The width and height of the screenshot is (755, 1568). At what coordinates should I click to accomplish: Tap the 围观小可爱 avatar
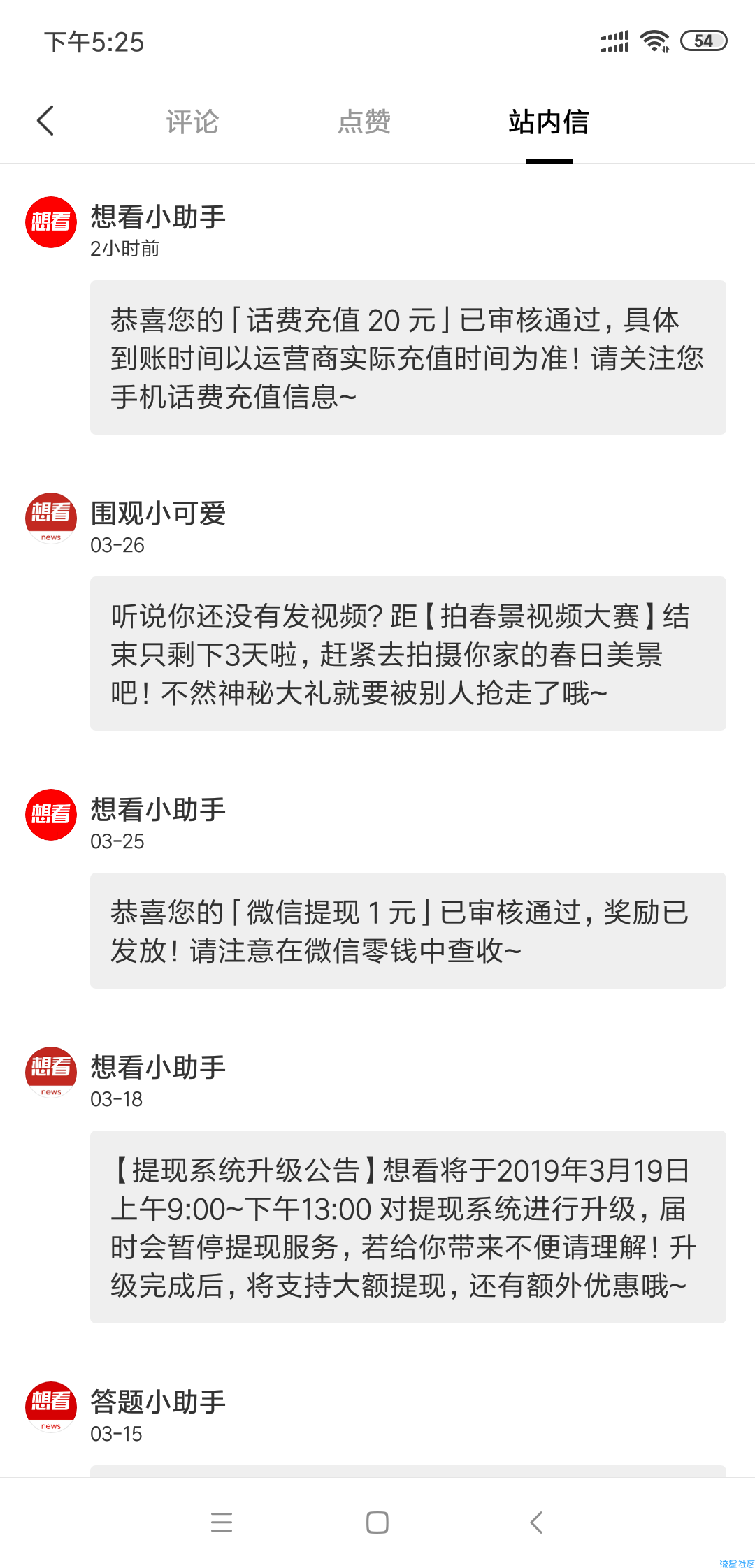tap(51, 518)
